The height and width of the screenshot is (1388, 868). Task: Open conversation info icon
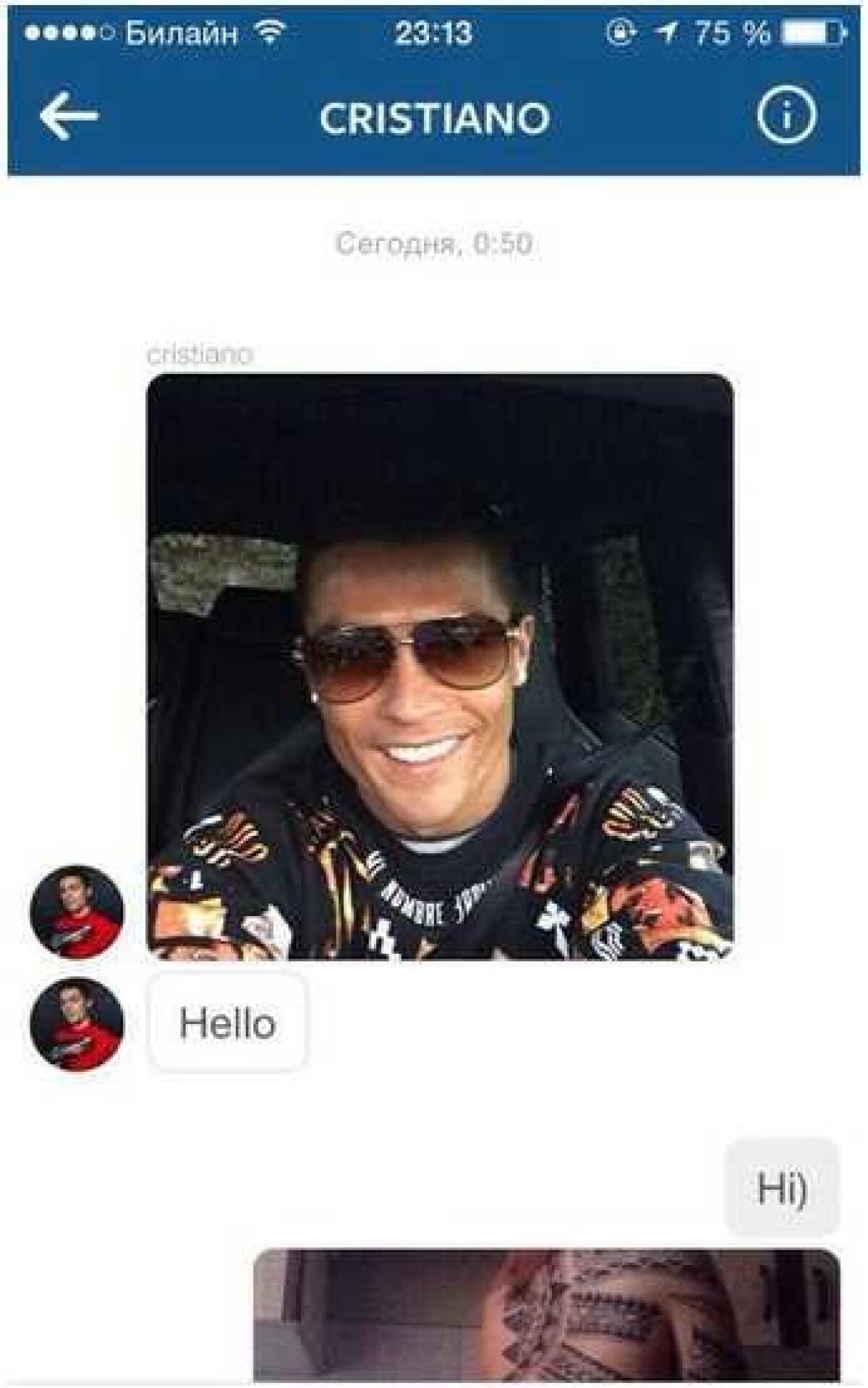[786, 116]
